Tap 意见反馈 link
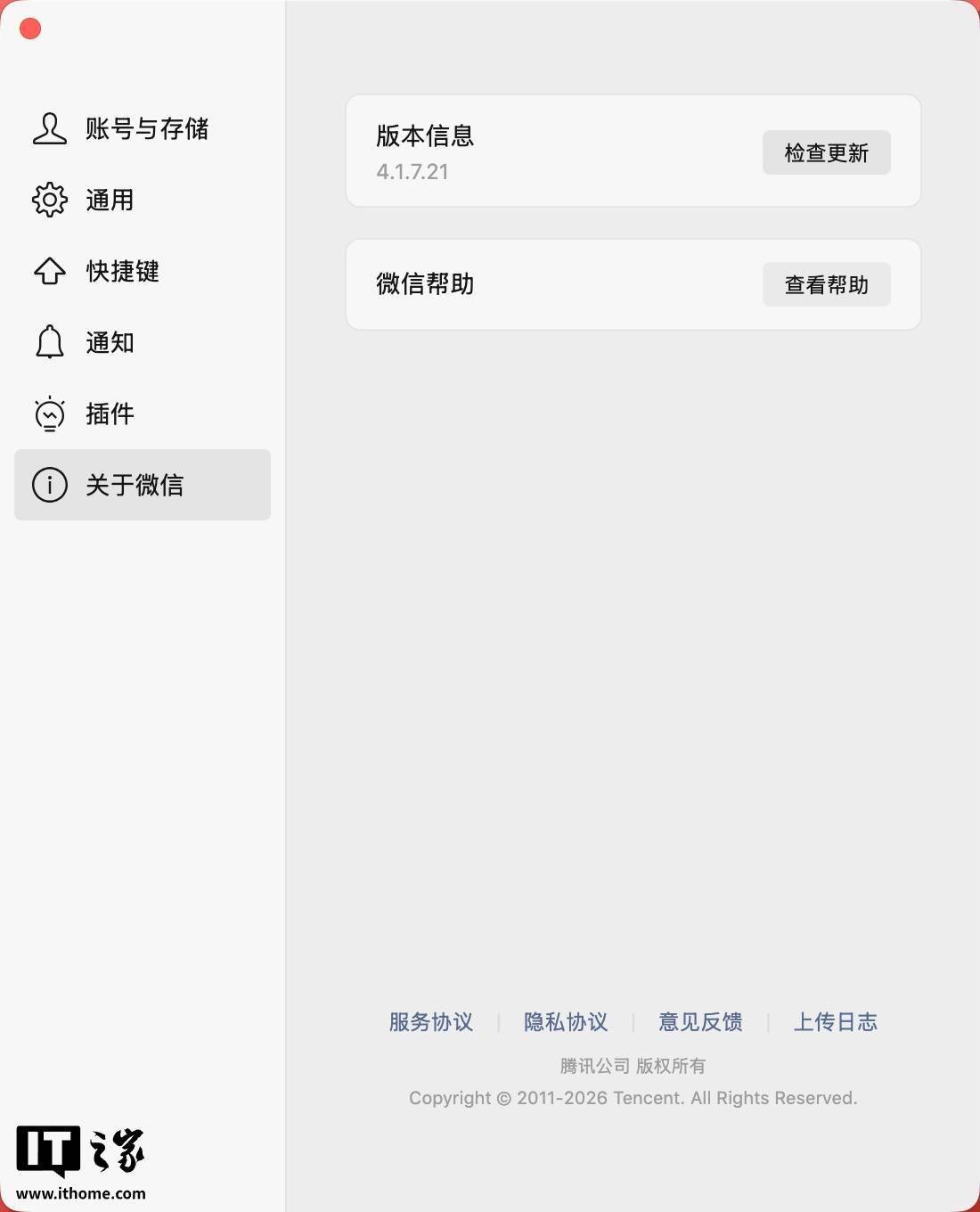This screenshot has height=1212, width=980. pos(700,1021)
